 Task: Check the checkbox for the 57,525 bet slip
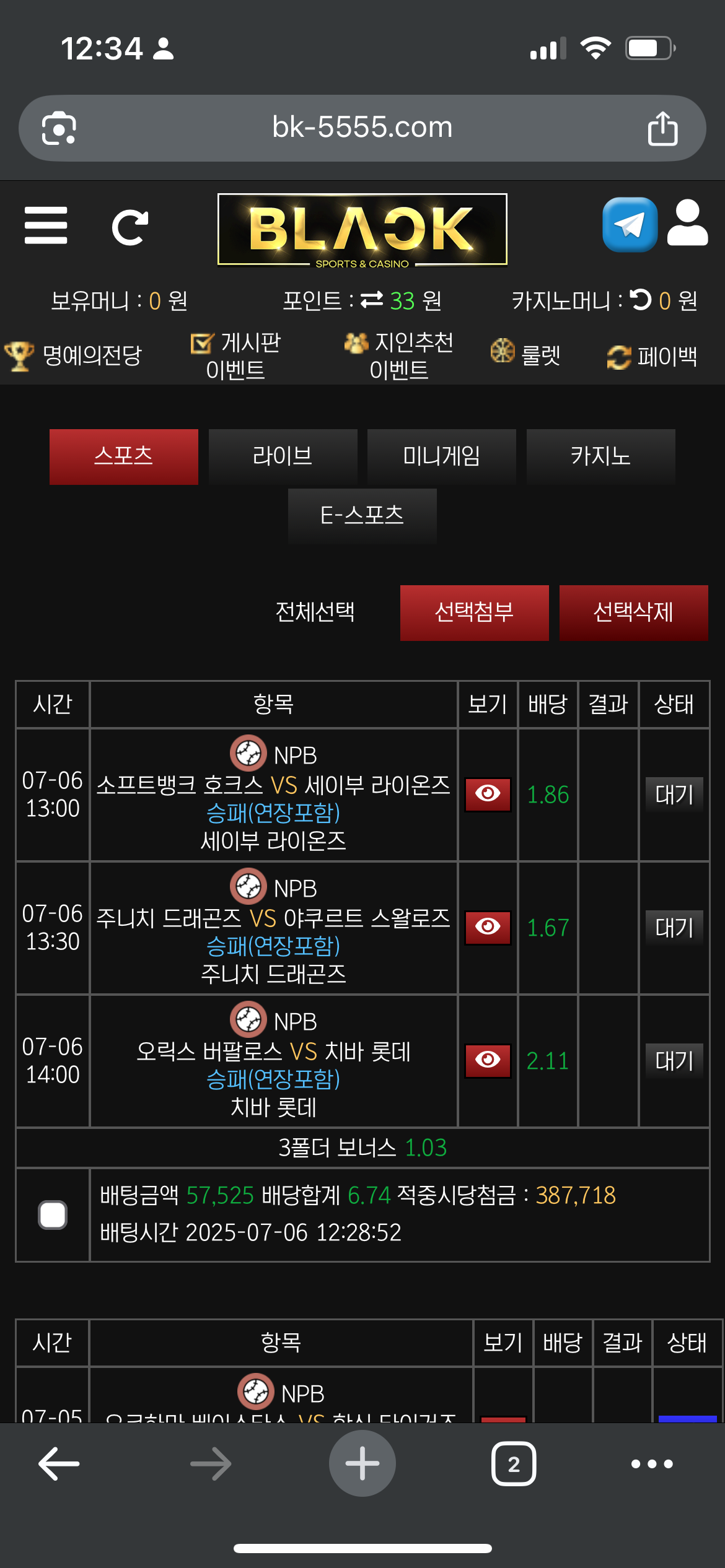click(x=53, y=1214)
